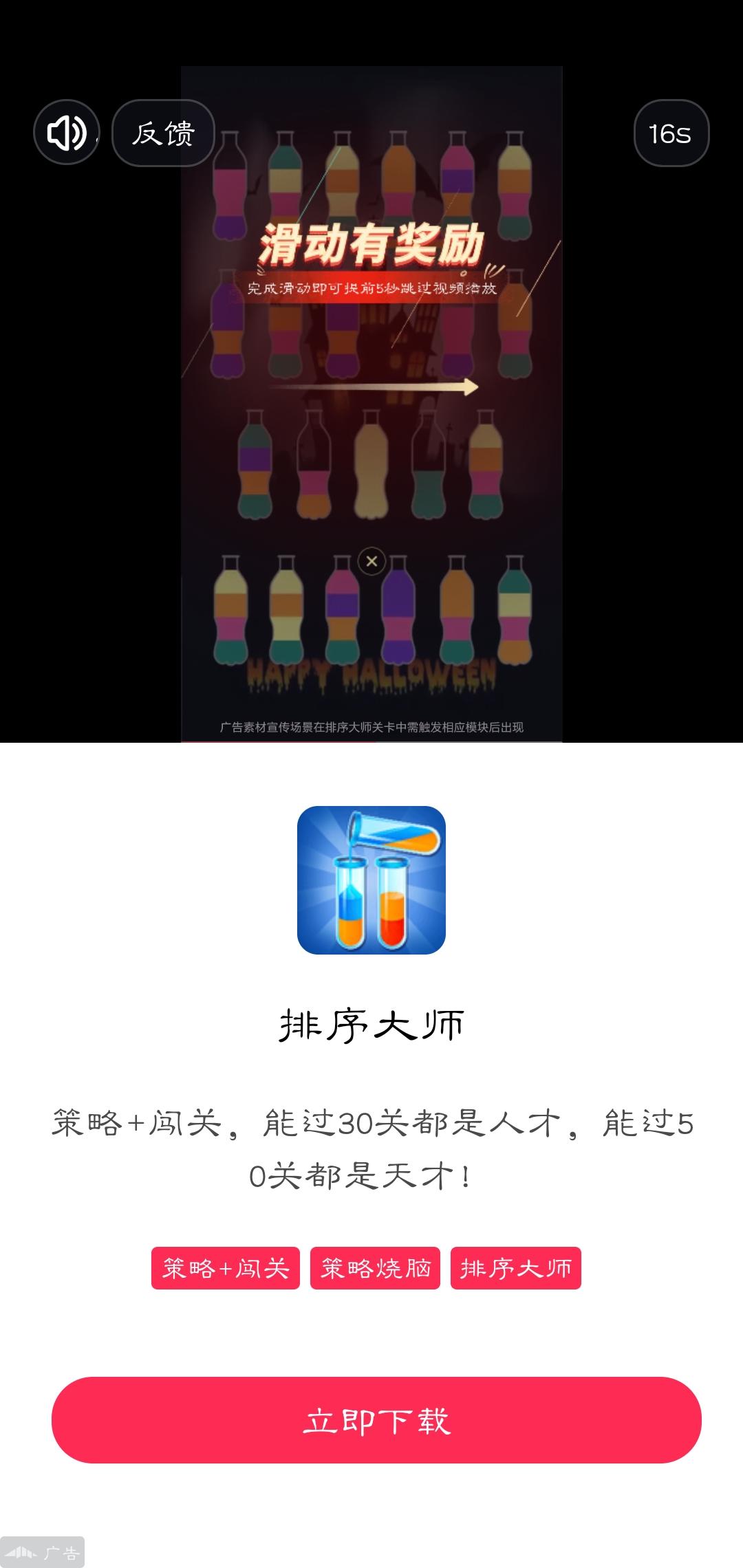Select the 策略烧脑 tag

[x=376, y=1269]
